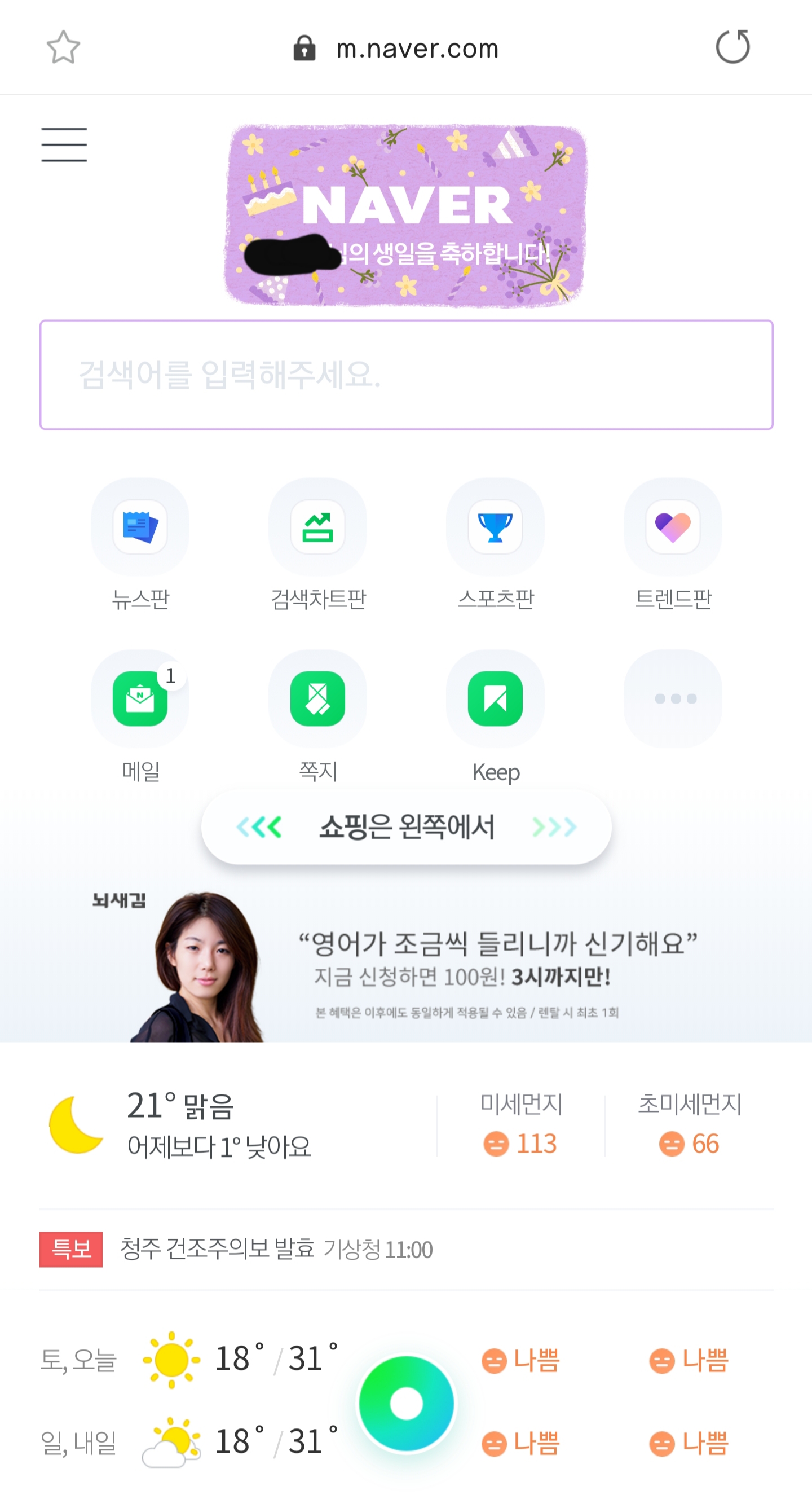View 미세먼지 113 details
This screenshot has height=1508, width=812.
pyautogui.click(x=520, y=1125)
